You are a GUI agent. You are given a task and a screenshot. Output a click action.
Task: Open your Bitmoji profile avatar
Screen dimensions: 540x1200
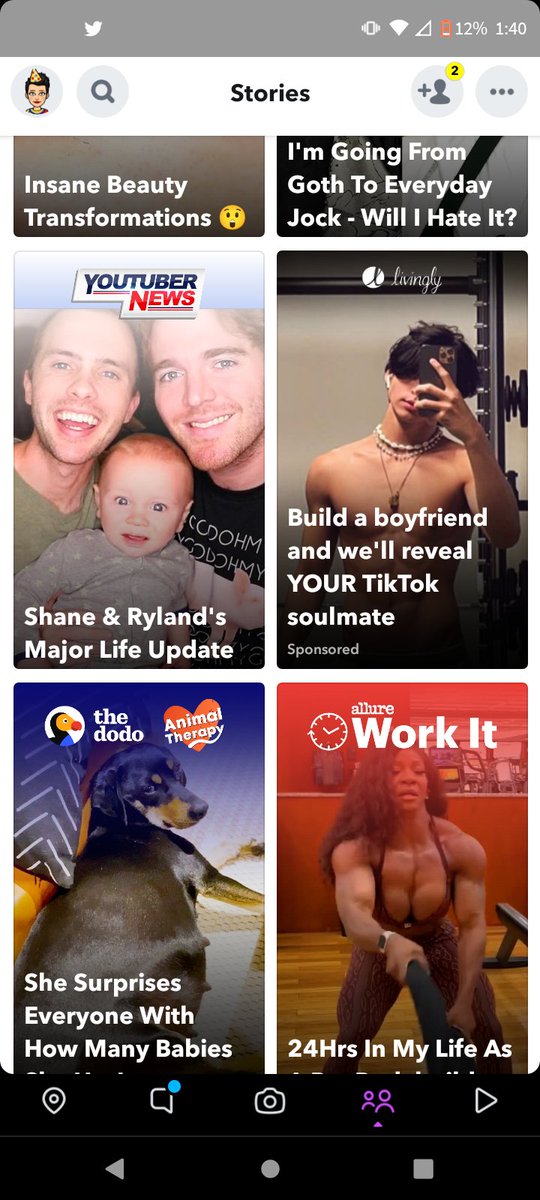[x=37, y=92]
